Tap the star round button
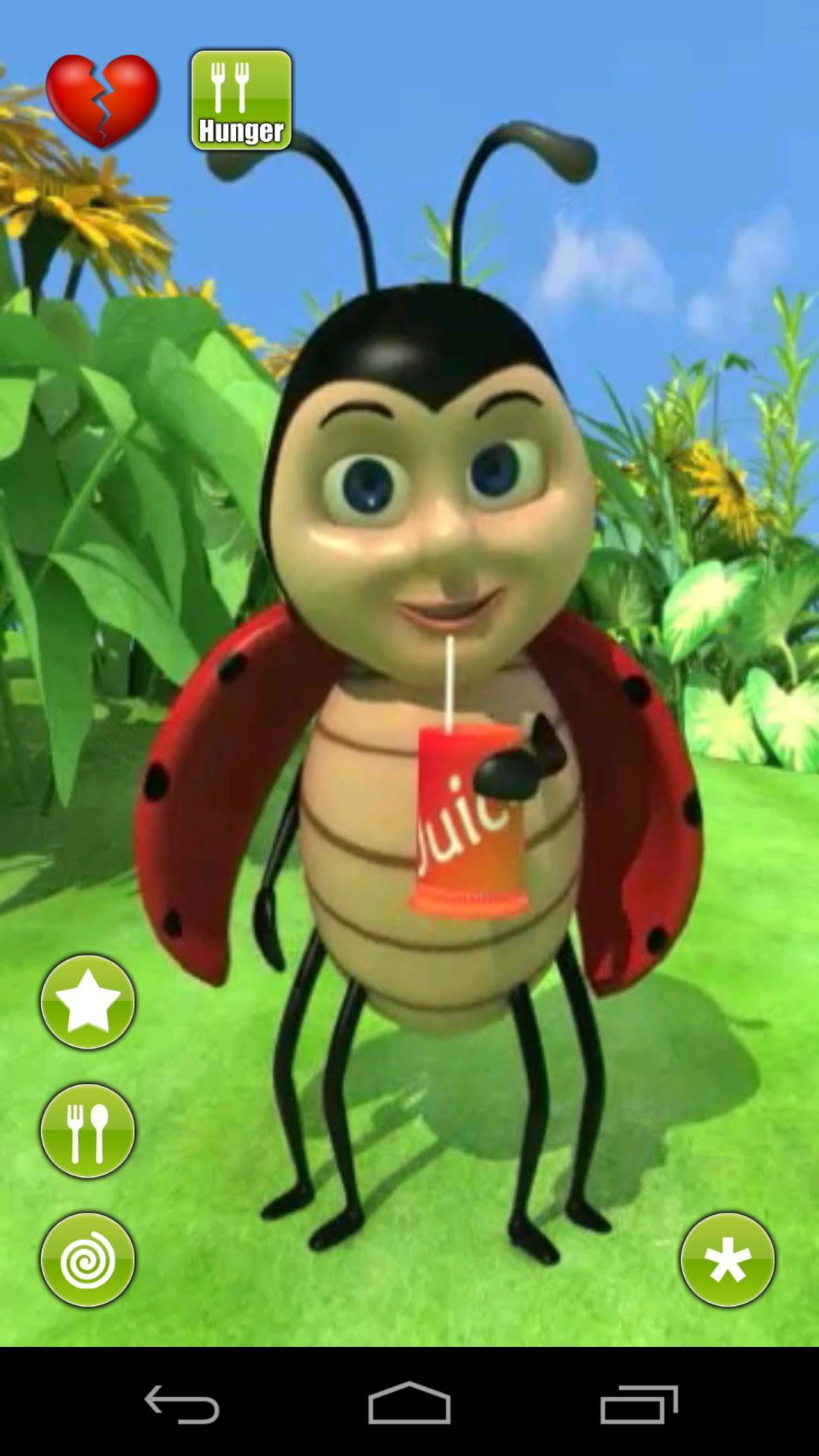 (88, 1002)
